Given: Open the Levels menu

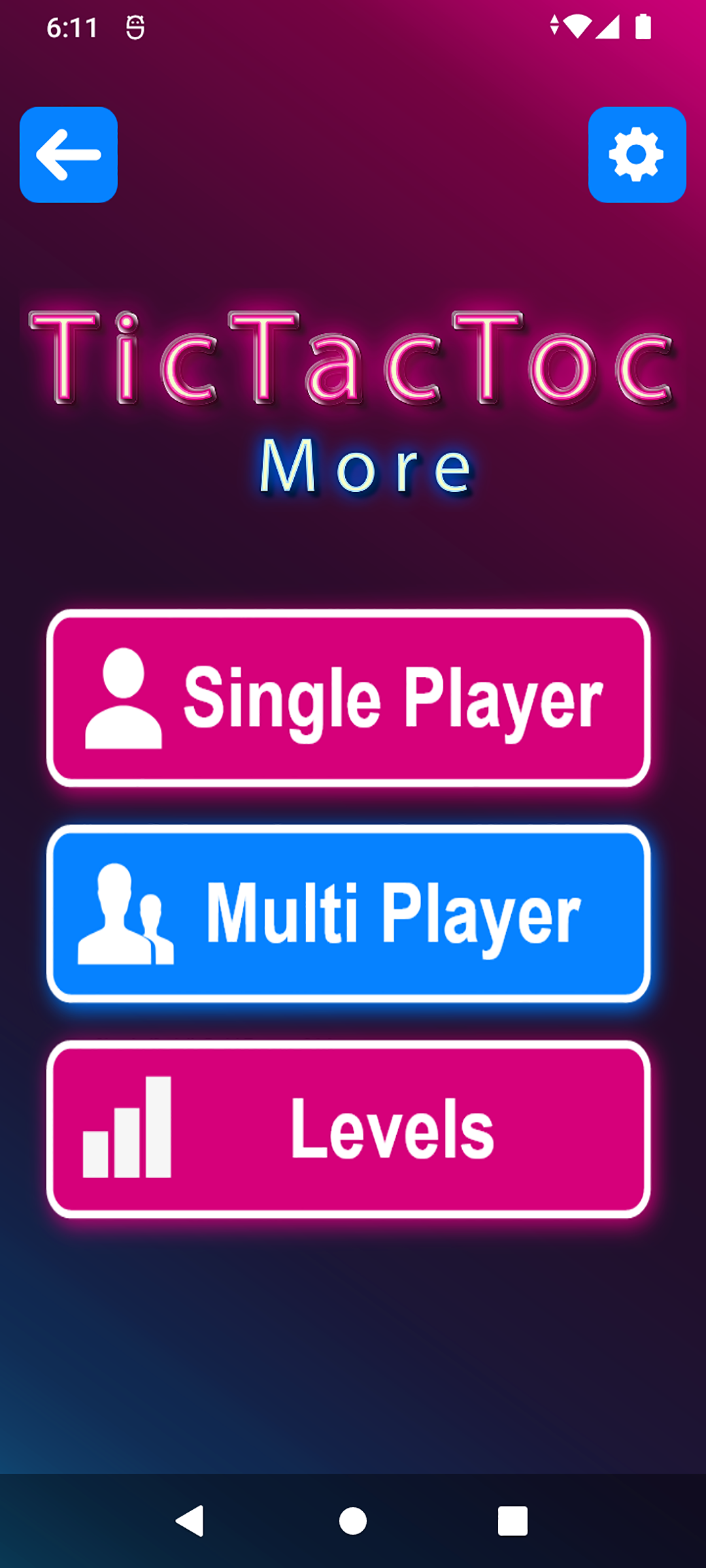Looking at the screenshot, I should point(348,1129).
